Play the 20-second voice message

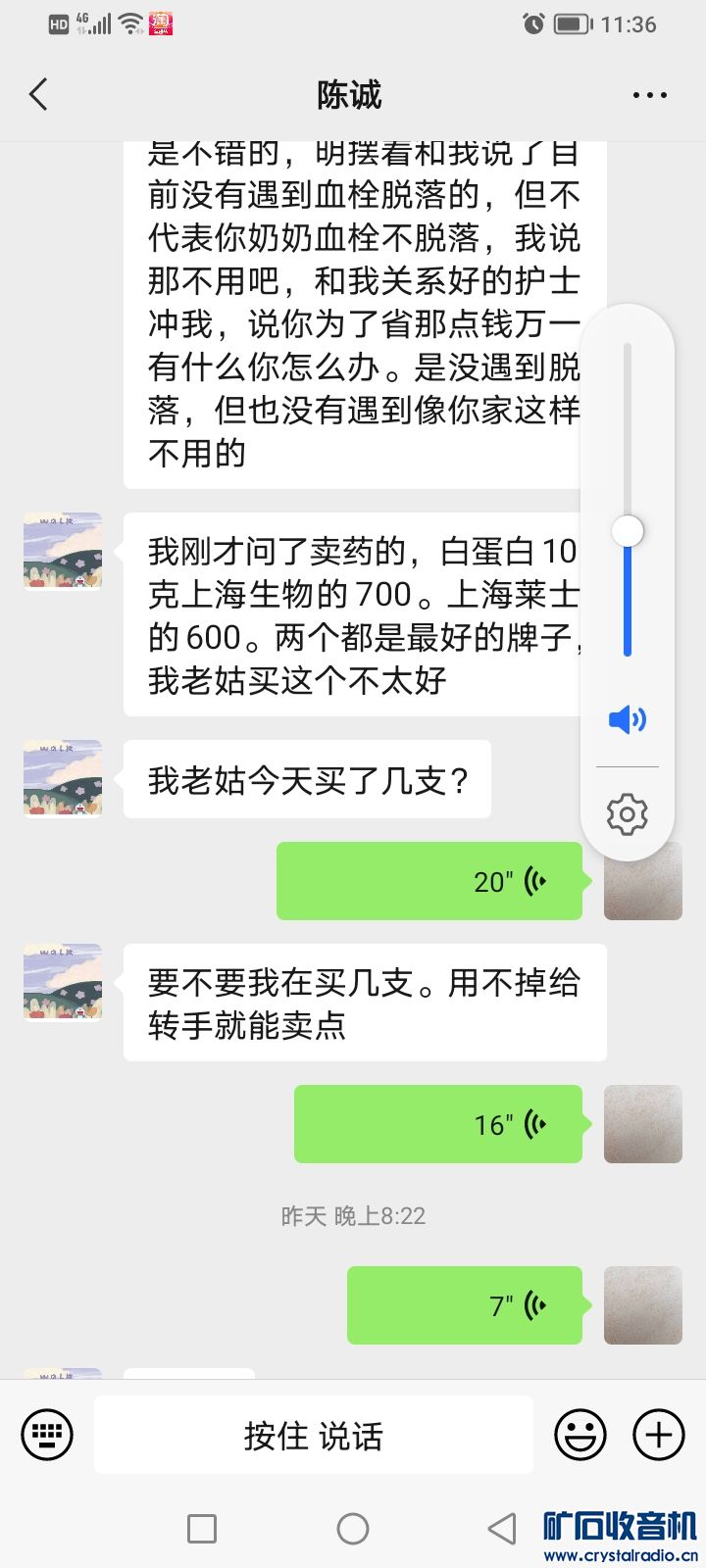(429, 881)
